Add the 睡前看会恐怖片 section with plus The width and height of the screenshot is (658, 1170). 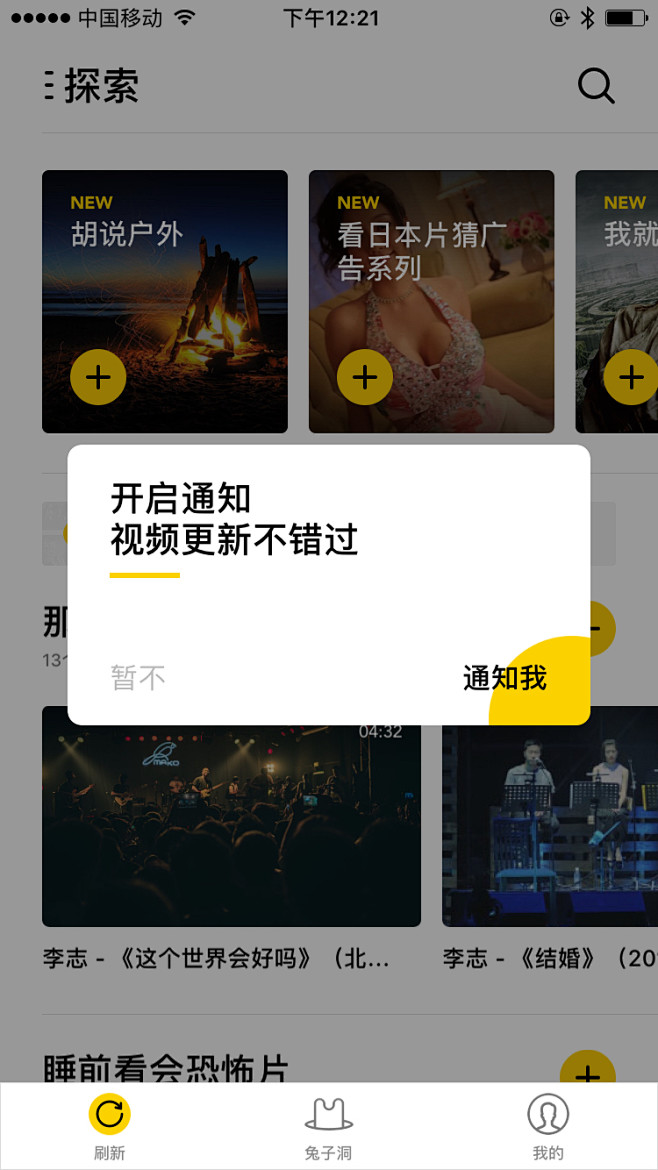click(587, 1072)
